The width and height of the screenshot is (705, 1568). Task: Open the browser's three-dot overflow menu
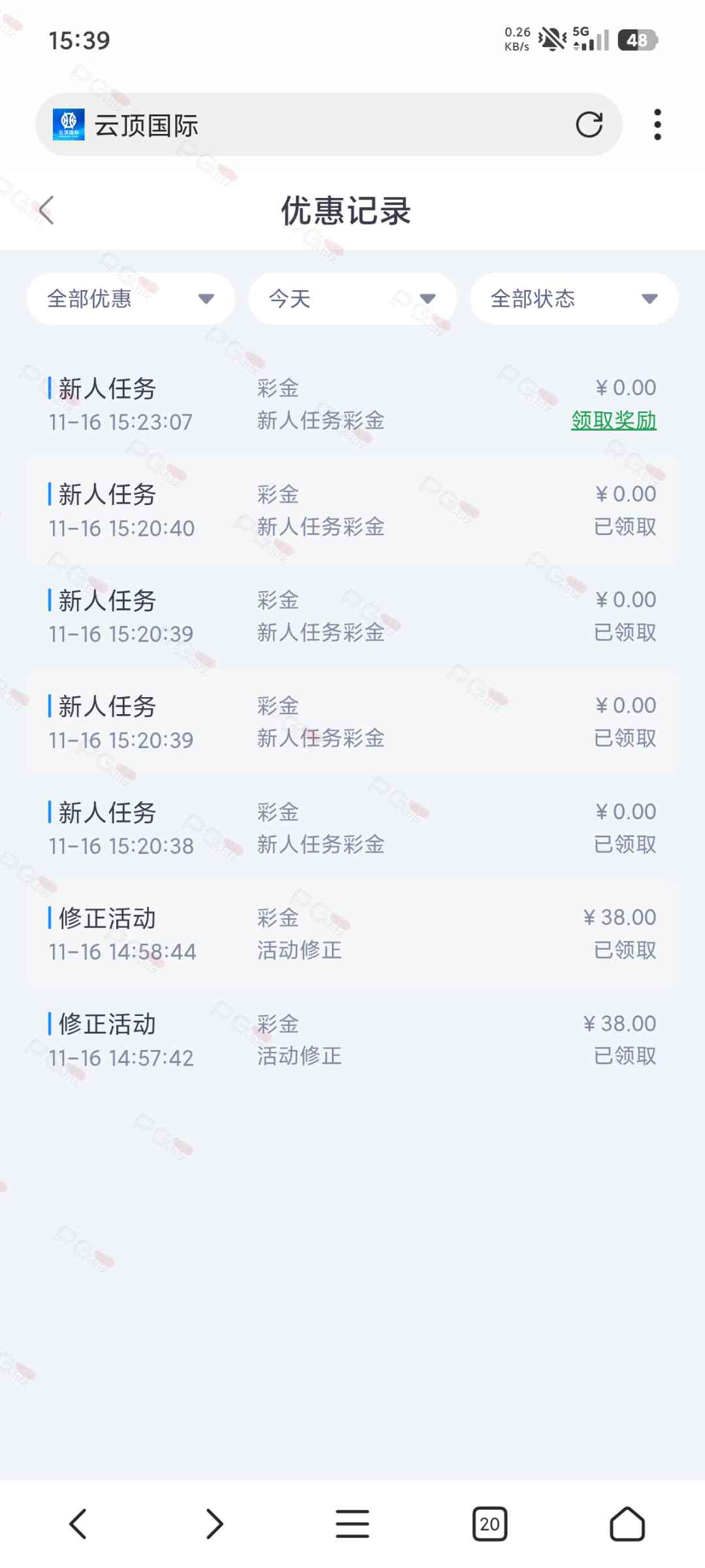click(x=657, y=124)
